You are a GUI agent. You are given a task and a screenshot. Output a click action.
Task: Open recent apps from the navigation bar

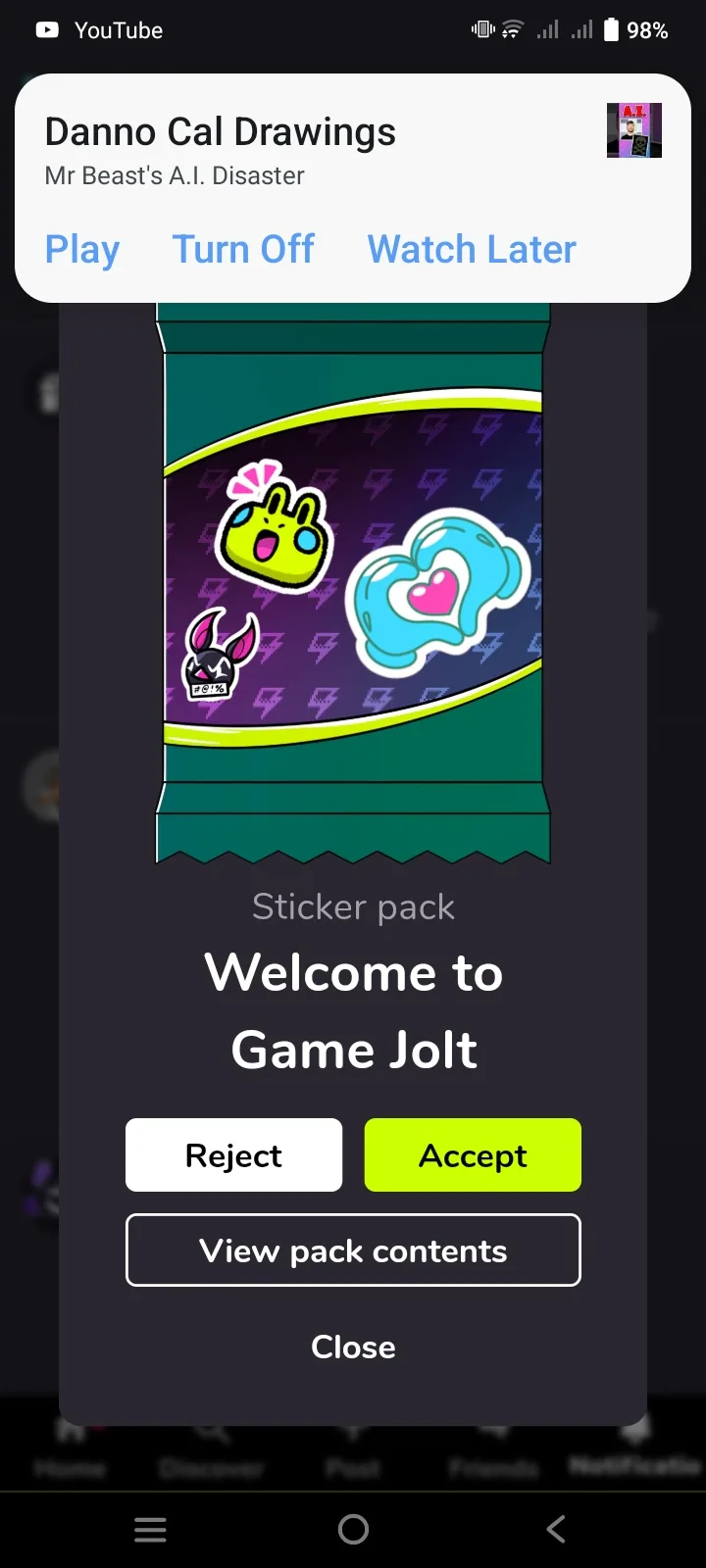[x=150, y=1529]
